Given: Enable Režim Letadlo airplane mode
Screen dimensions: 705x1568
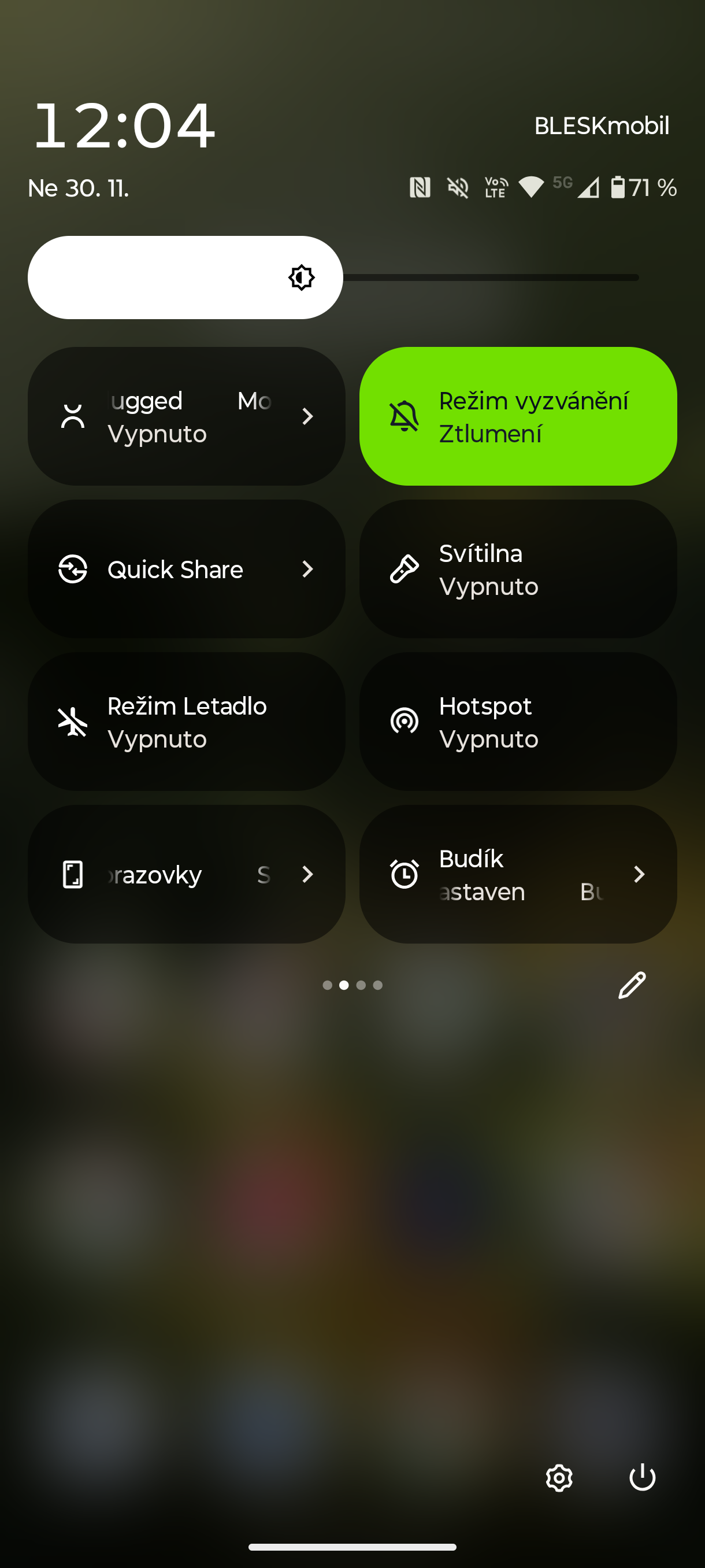Looking at the screenshot, I should click(x=186, y=722).
